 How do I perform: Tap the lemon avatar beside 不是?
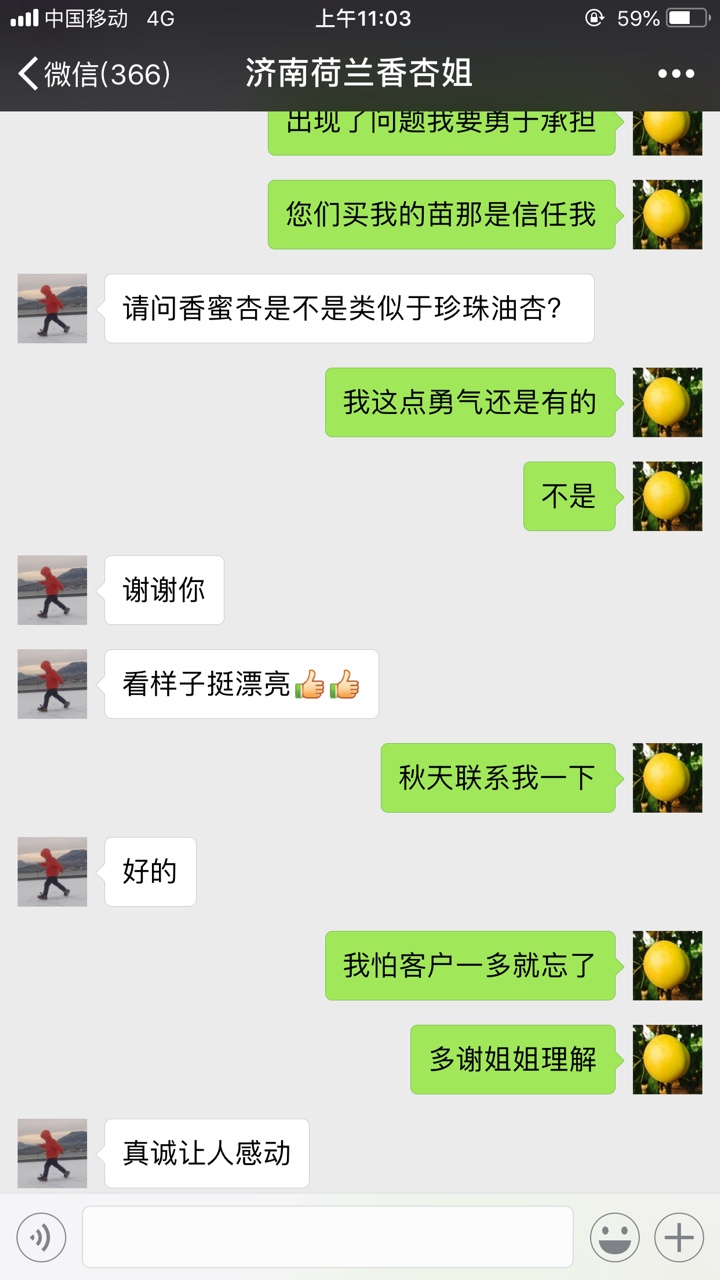pyautogui.click(x=667, y=496)
